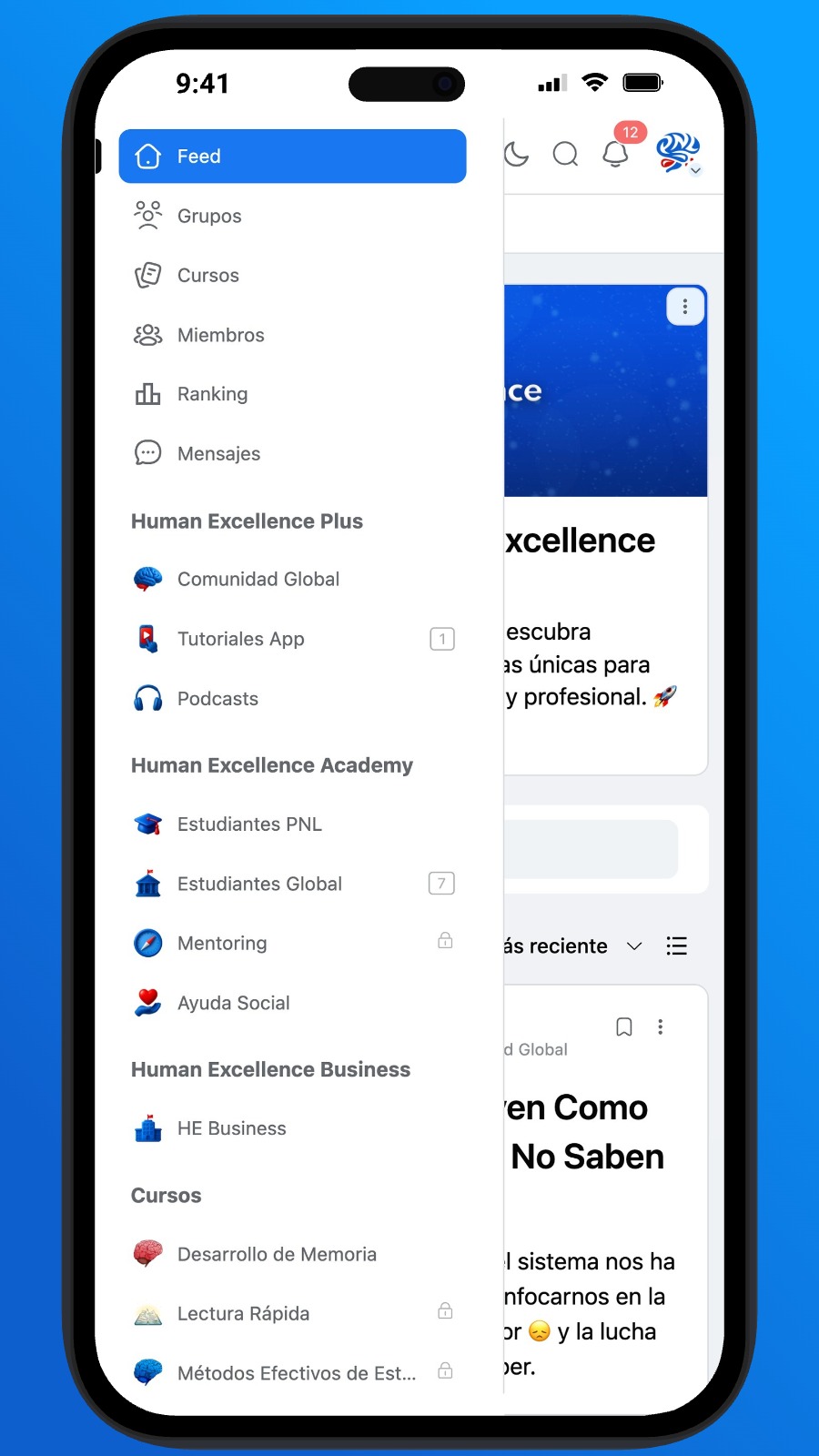Open Estudiantes PNL
This screenshot has width=819, height=1456.
[249, 824]
